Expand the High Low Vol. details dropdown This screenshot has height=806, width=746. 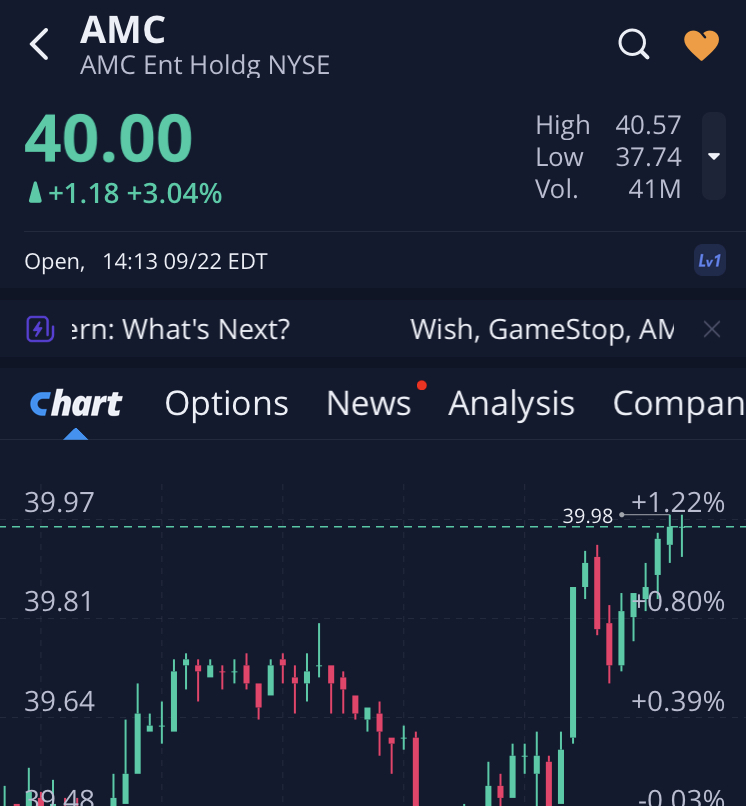tap(714, 156)
